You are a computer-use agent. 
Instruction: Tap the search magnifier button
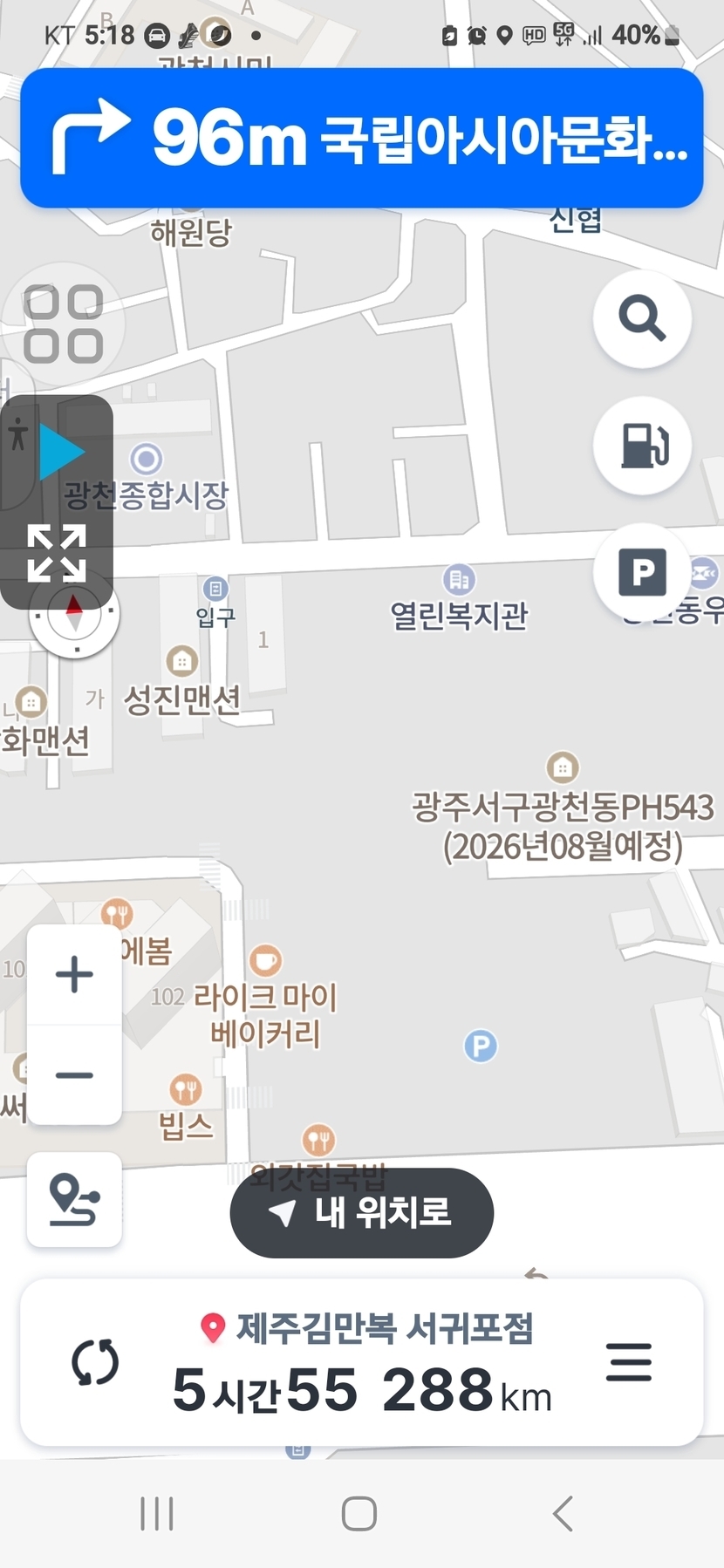(x=642, y=318)
